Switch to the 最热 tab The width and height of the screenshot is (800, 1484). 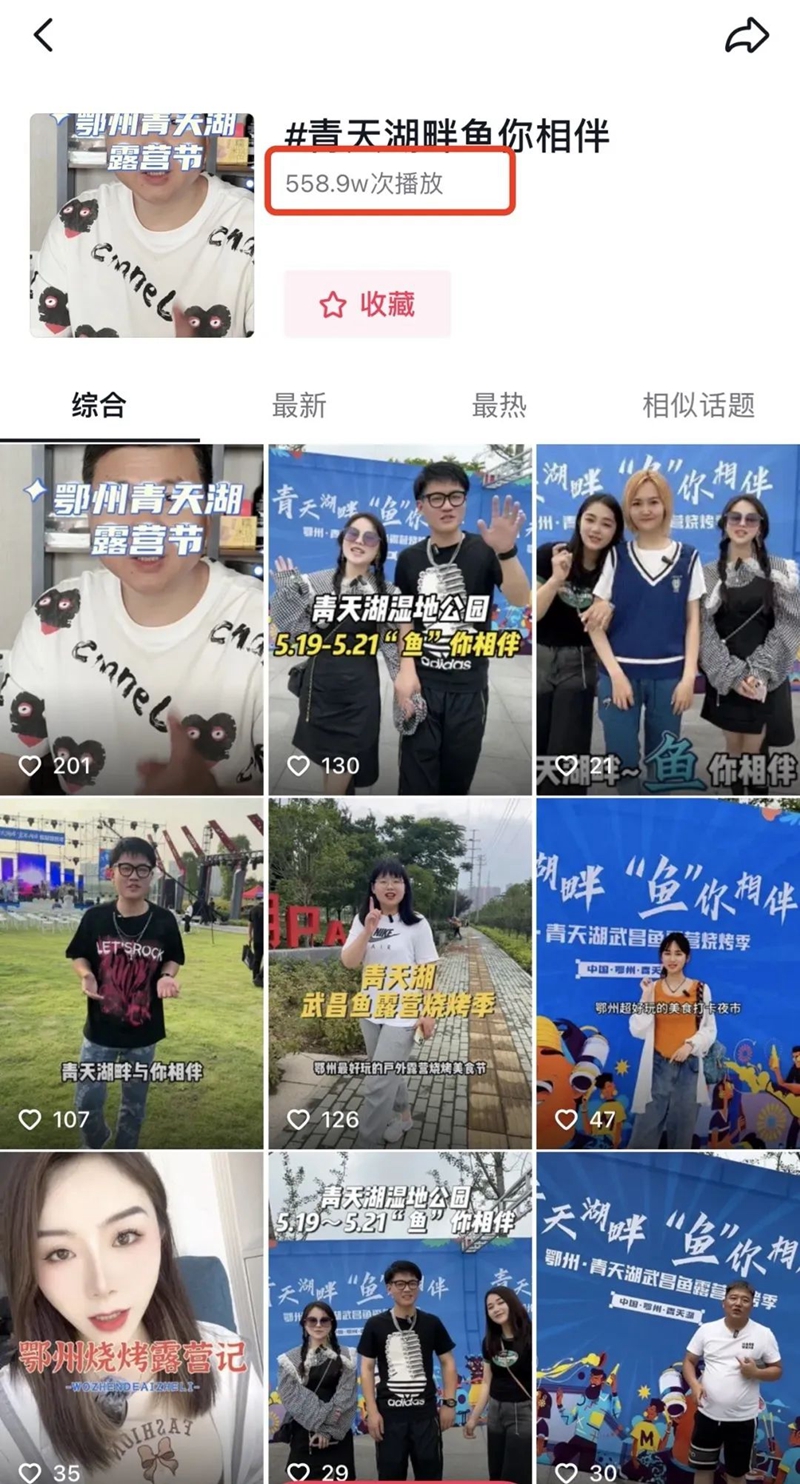[x=499, y=405]
